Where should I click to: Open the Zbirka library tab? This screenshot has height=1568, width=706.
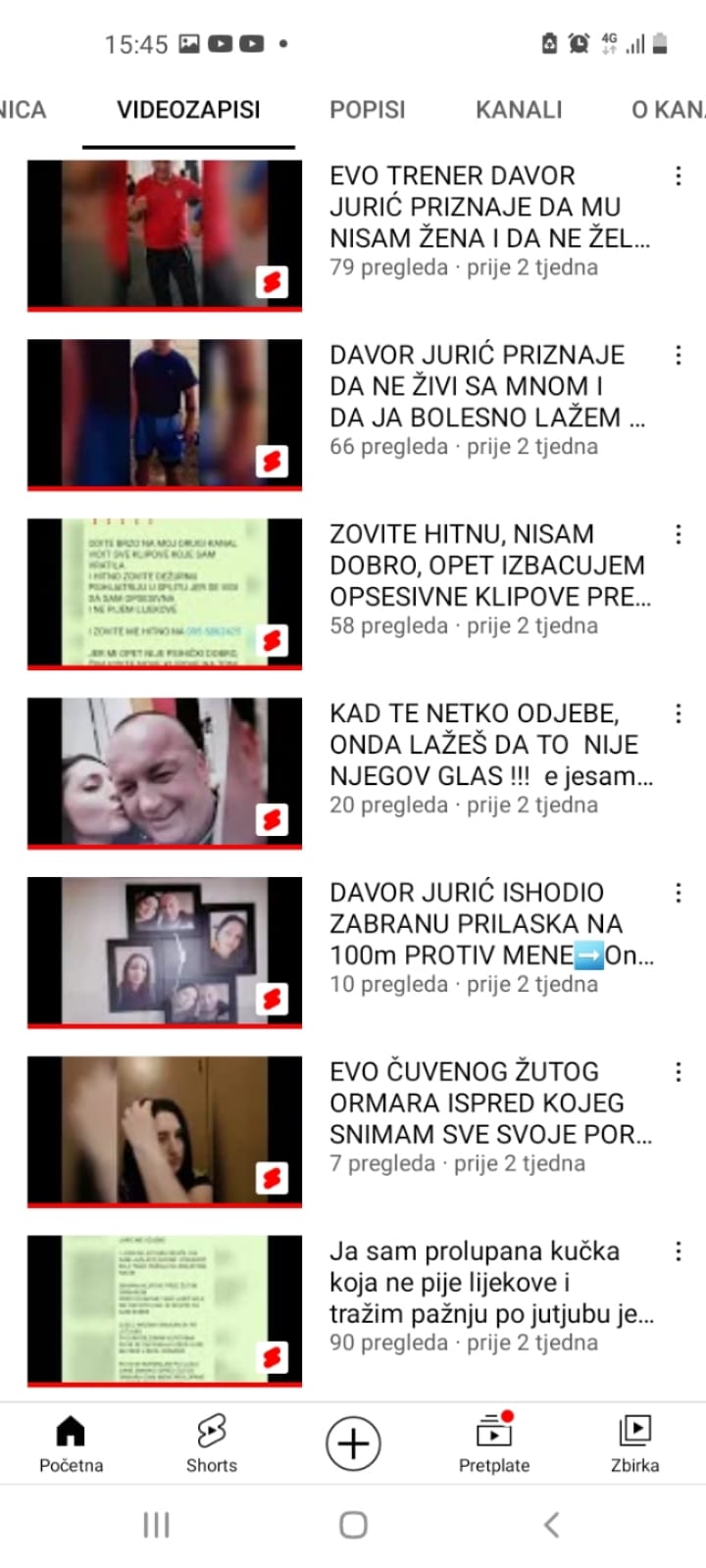click(634, 1444)
